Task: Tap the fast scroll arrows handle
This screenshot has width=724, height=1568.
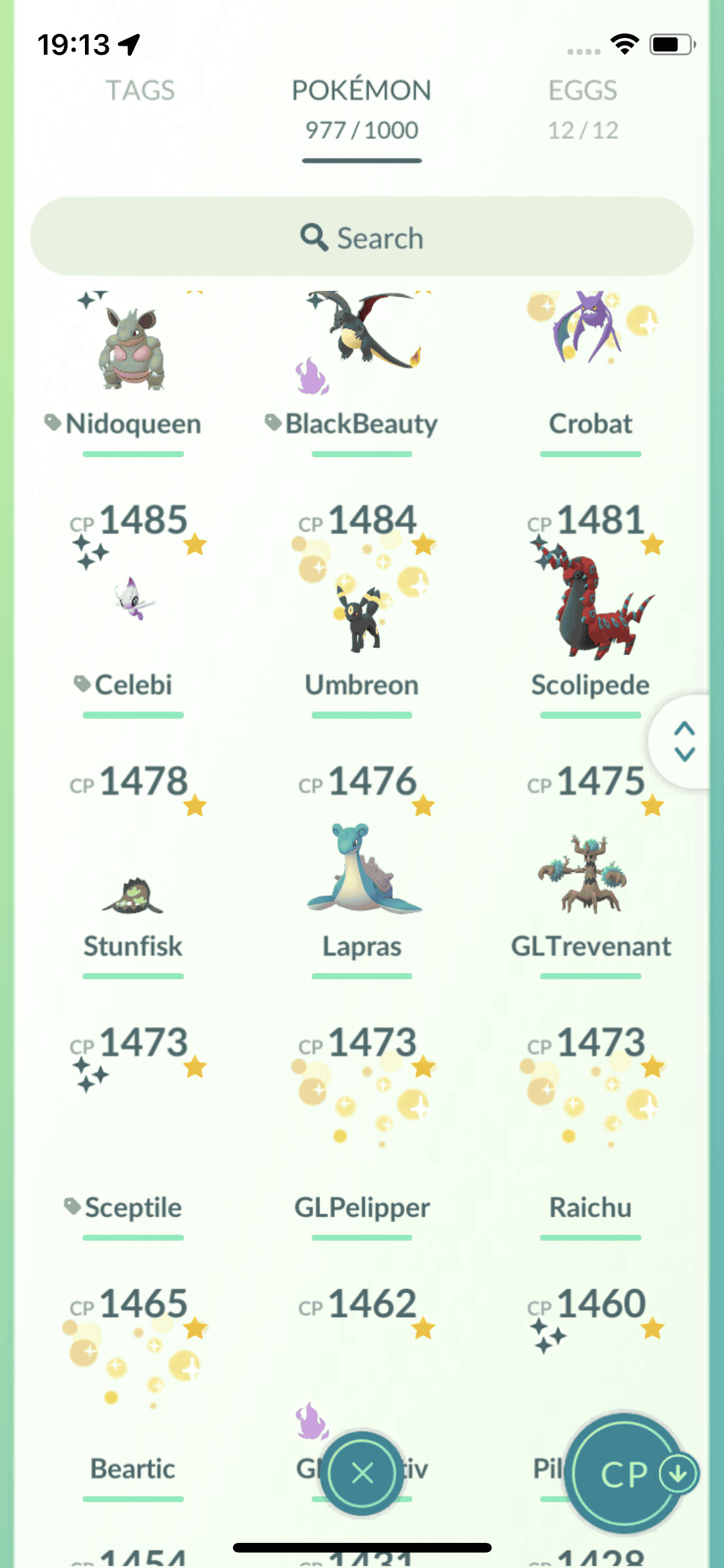Action: [x=683, y=741]
